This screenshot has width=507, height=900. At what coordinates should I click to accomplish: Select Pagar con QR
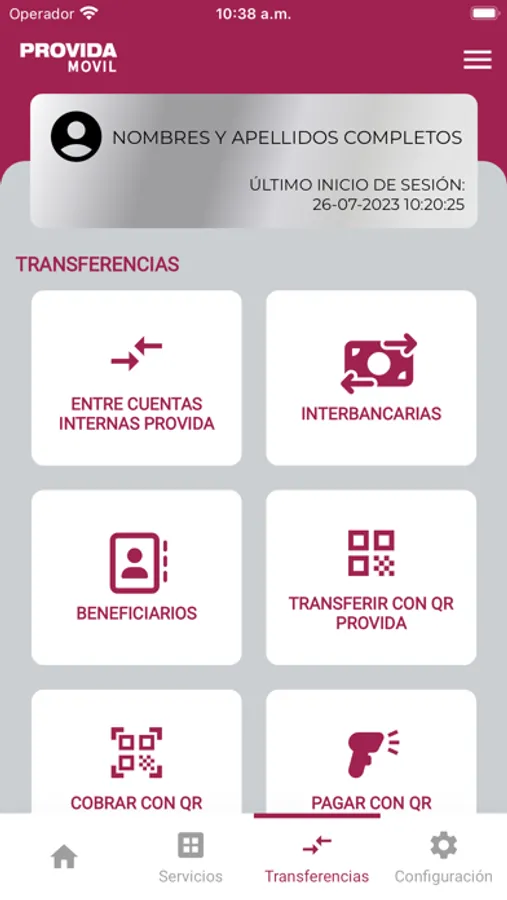(371, 751)
